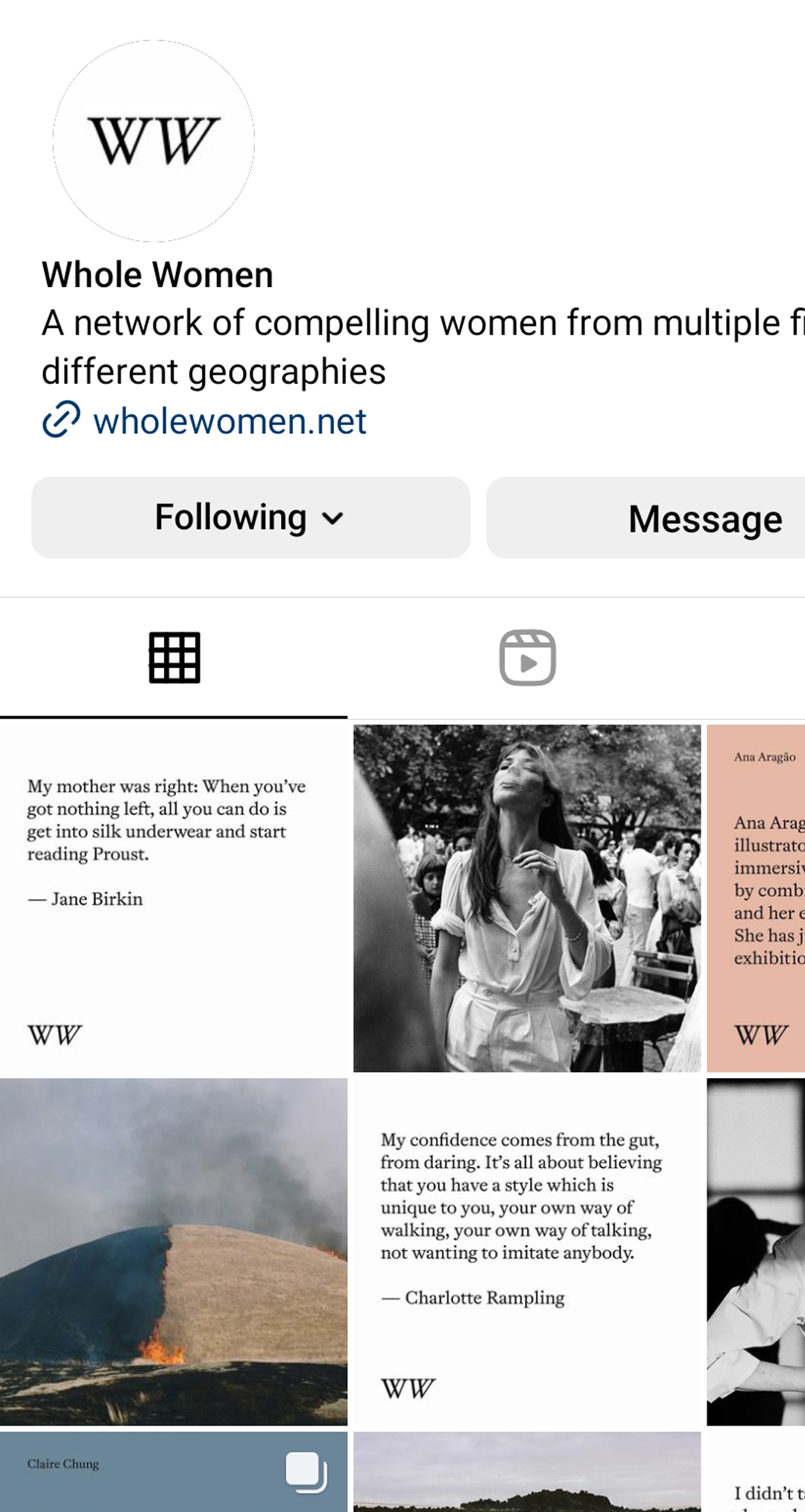
Task: View the Whole Women profile picture
Action: tap(154, 141)
